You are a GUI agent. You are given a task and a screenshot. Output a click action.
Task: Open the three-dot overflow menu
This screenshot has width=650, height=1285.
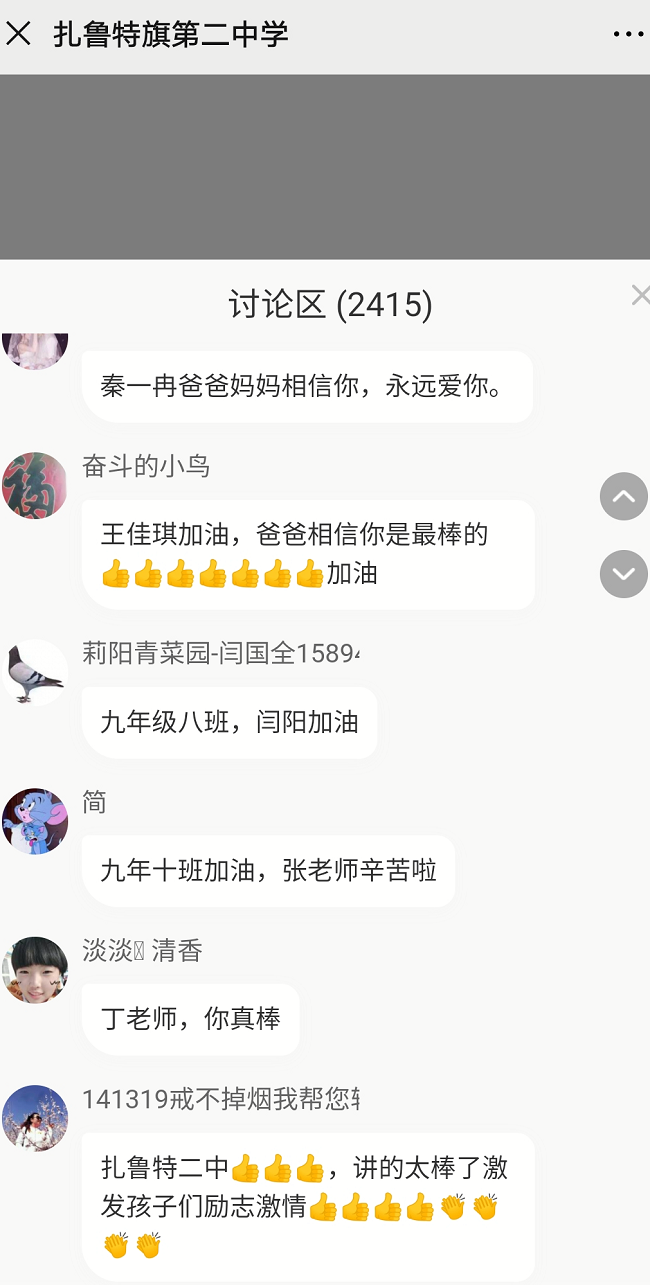628,34
